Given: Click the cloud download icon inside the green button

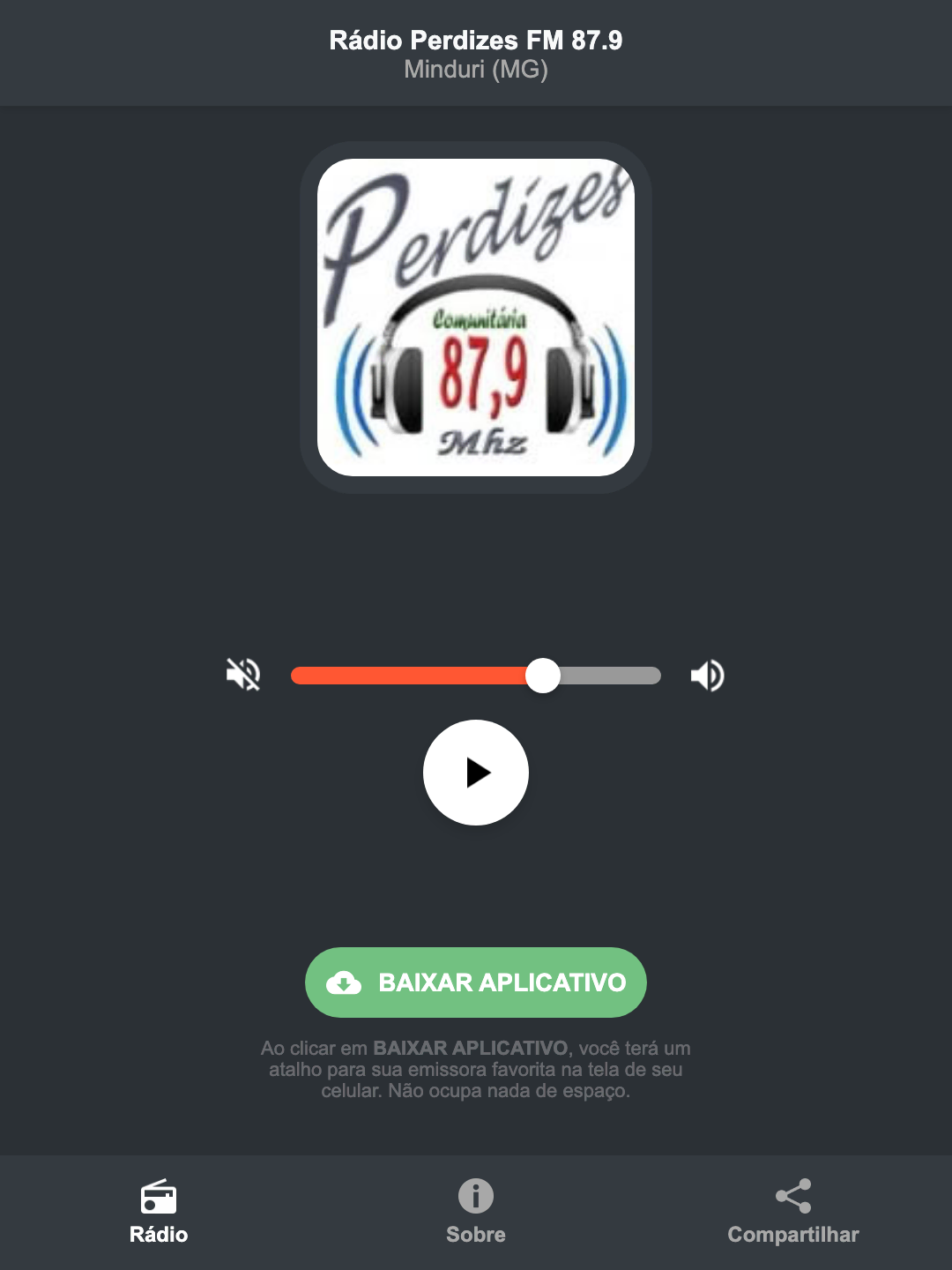Looking at the screenshot, I should coord(346,982).
